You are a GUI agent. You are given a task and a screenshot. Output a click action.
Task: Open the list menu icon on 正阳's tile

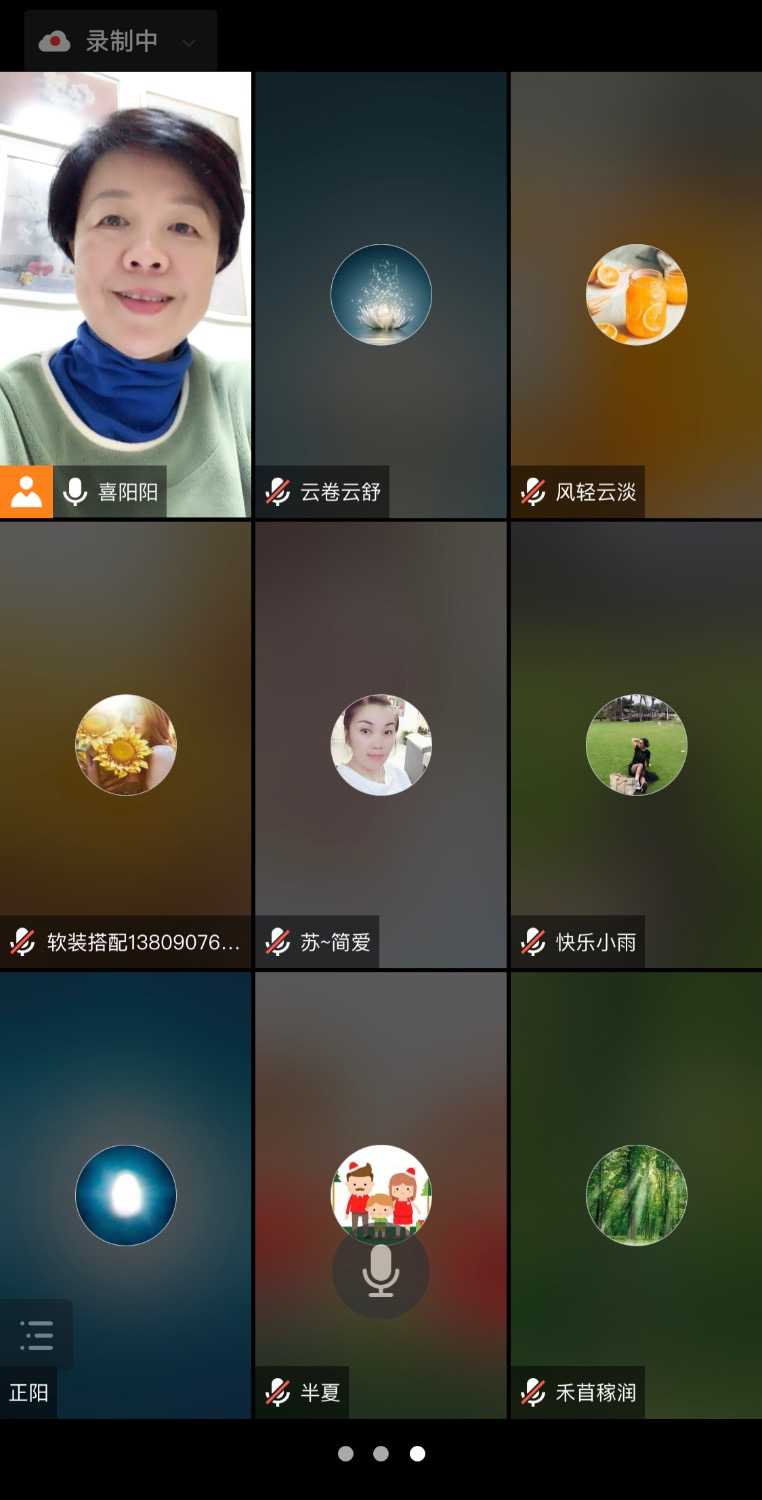click(37, 1334)
